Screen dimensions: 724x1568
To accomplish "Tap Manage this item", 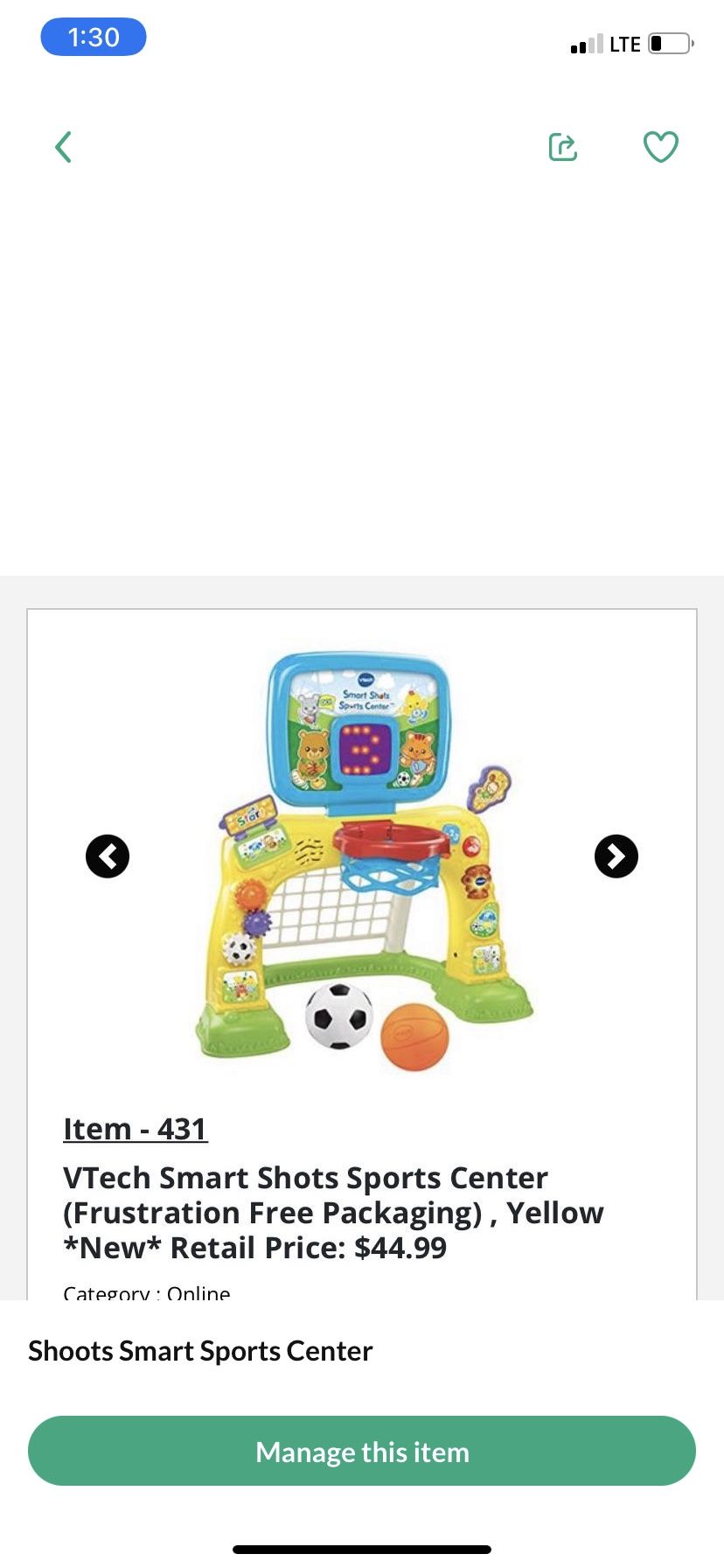I will click(x=362, y=1452).
